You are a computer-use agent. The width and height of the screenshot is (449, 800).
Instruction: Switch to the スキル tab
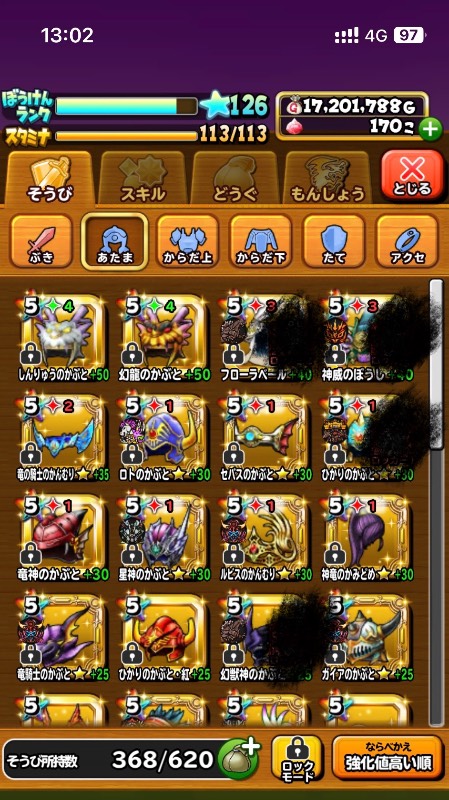click(142, 178)
